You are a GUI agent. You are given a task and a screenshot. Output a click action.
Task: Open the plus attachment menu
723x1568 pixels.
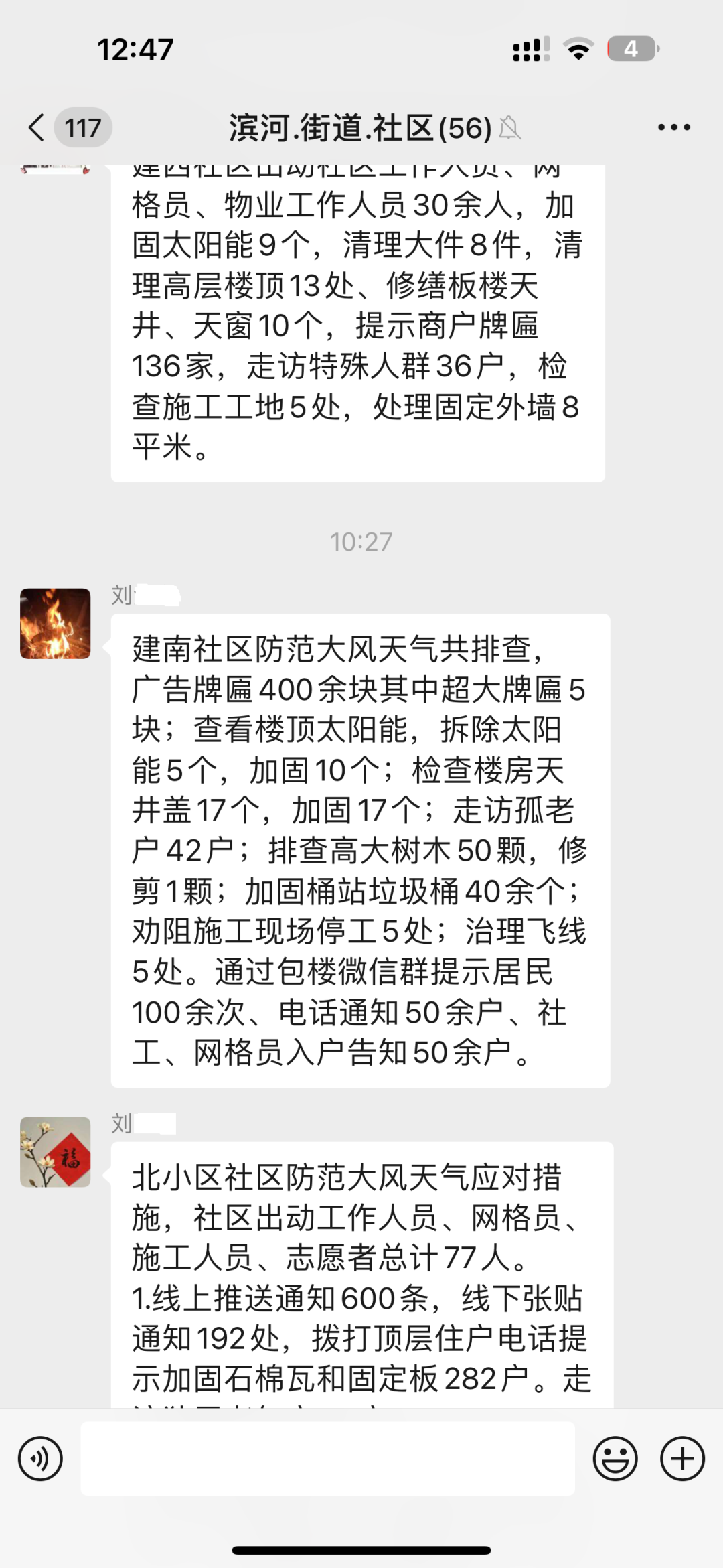click(682, 1458)
